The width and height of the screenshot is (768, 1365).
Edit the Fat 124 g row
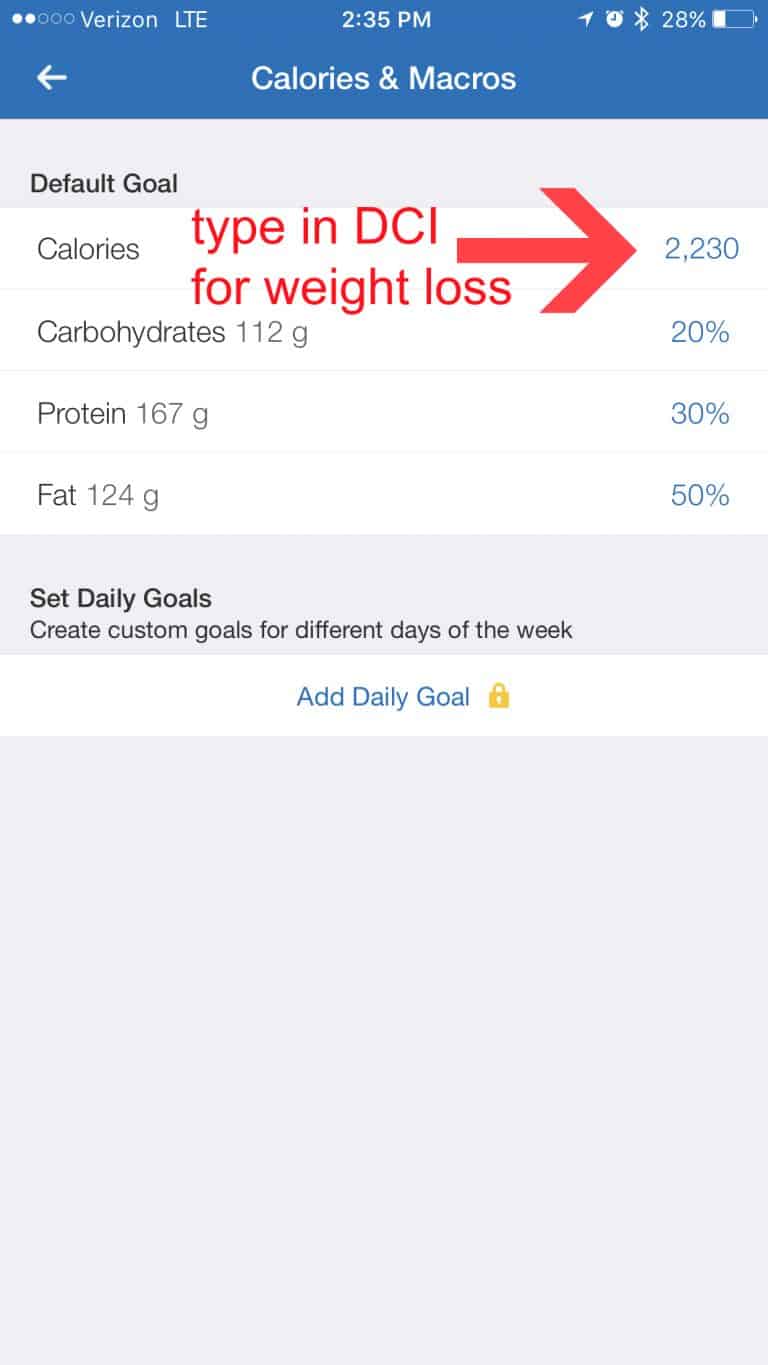pos(384,495)
